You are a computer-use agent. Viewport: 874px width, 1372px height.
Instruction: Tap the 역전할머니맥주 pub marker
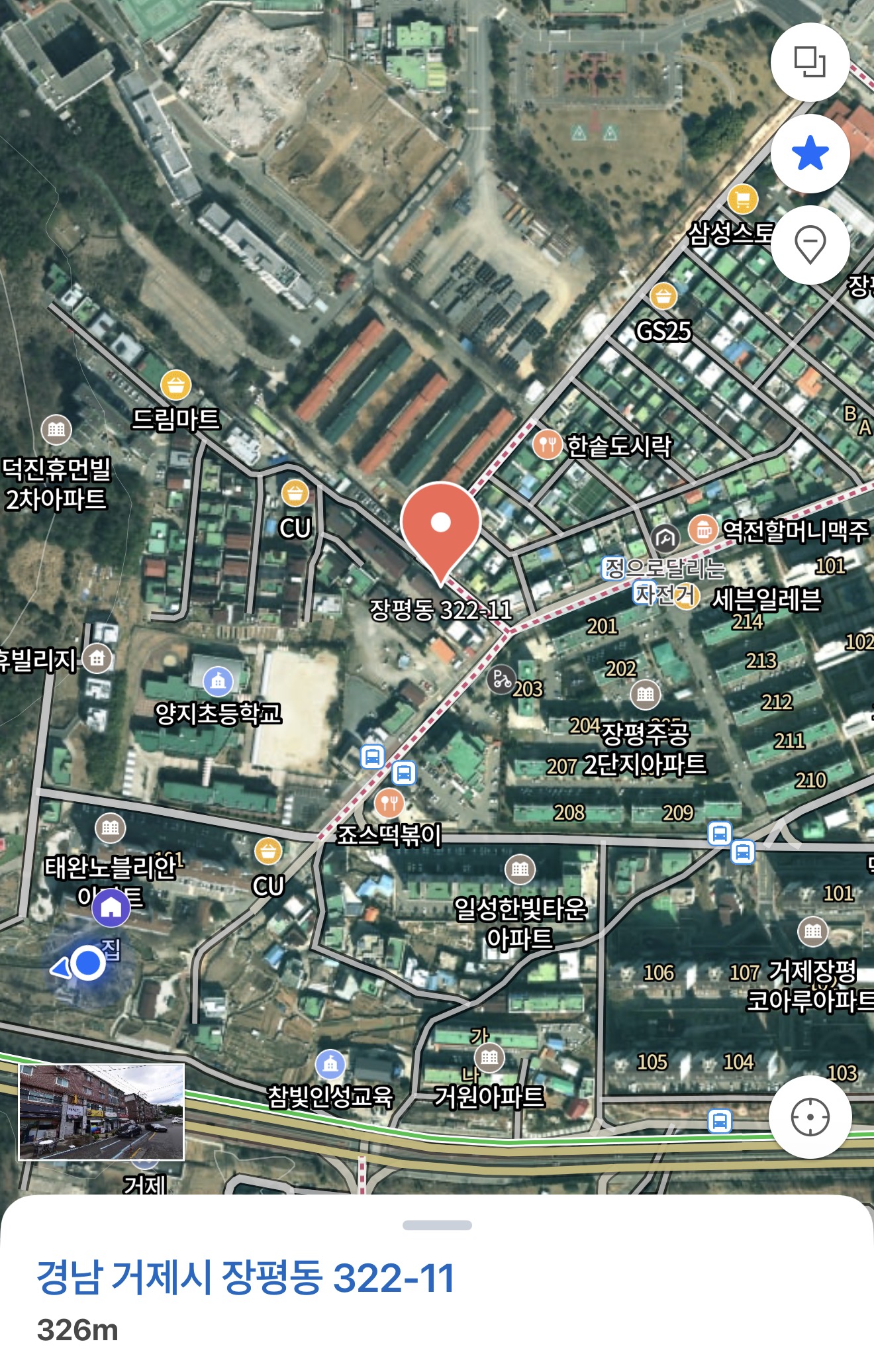[x=703, y=530]
